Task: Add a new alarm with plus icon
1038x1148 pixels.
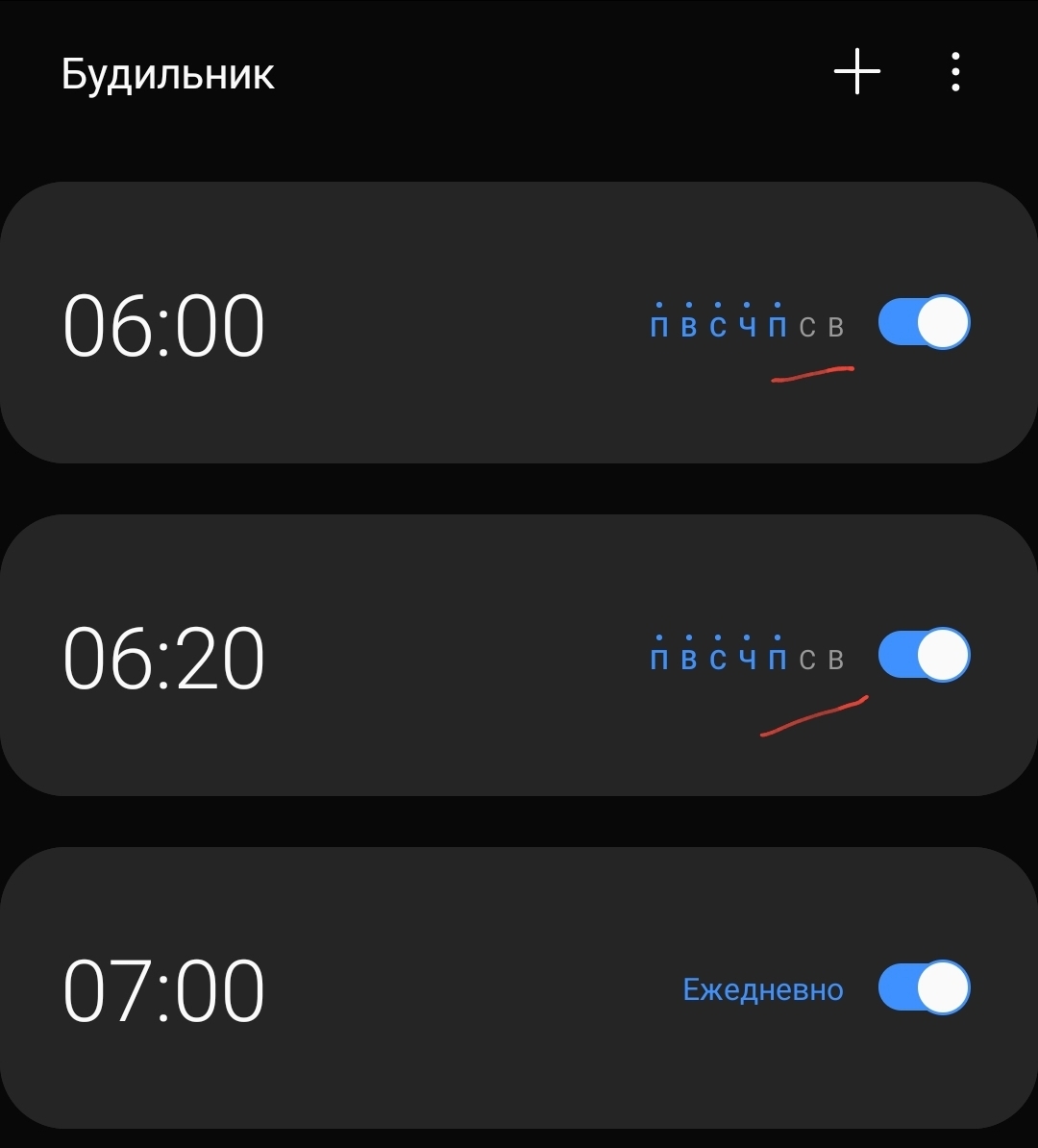Action: tap(856, 72)
